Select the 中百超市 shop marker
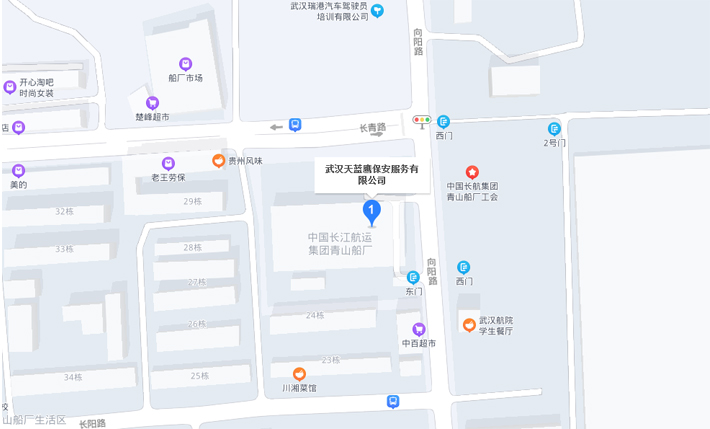This screenshot has width=710, height=429. (x=419, y=328)
